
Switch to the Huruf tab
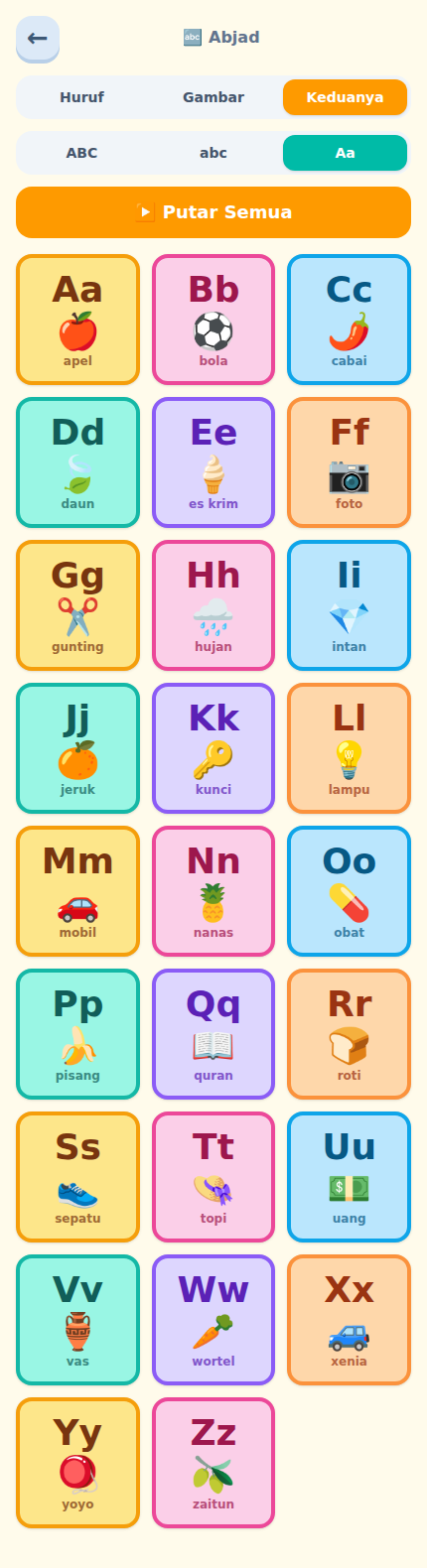tap(81, 97)
